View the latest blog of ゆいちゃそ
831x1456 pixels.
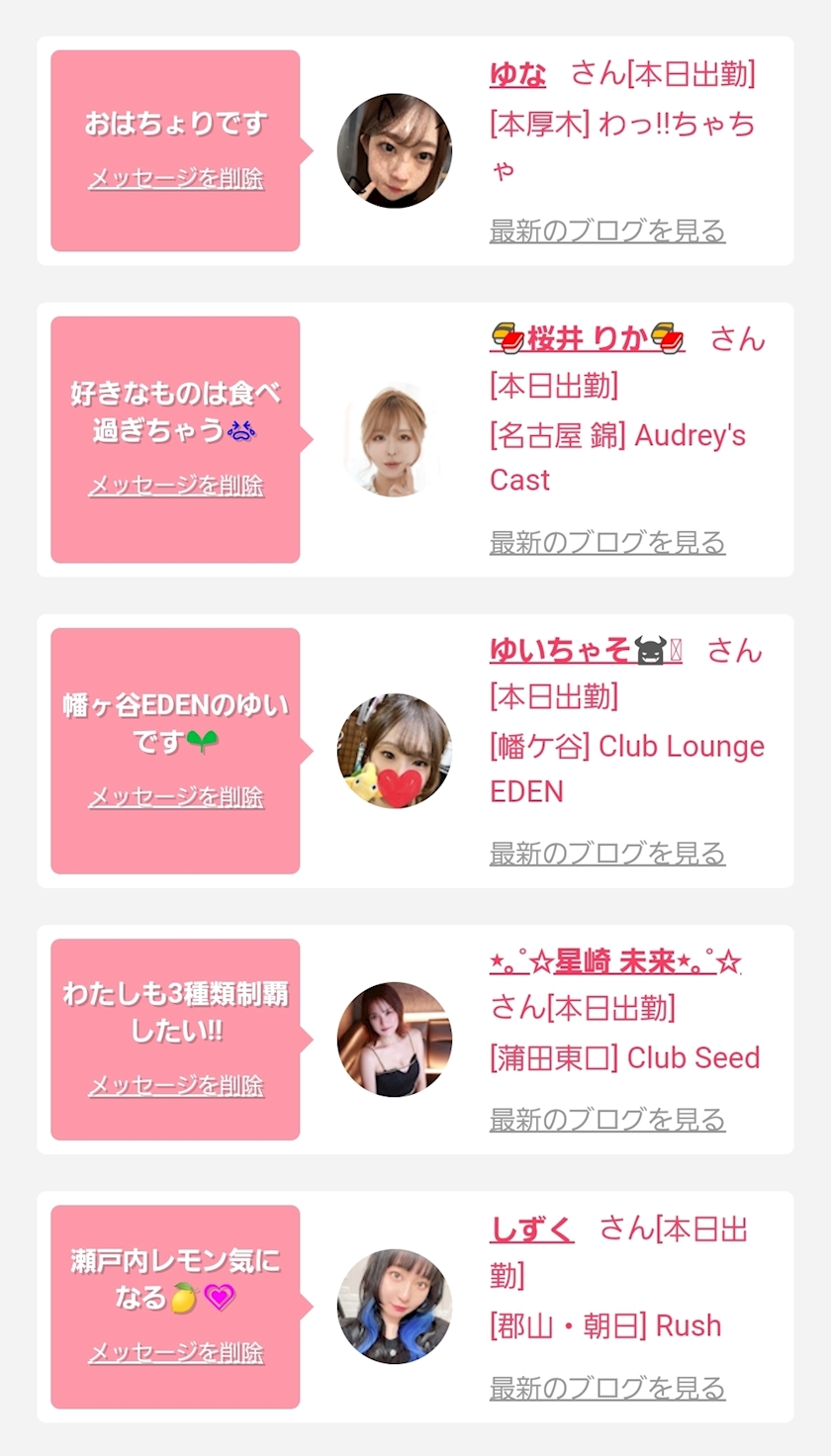click(607, 854)
